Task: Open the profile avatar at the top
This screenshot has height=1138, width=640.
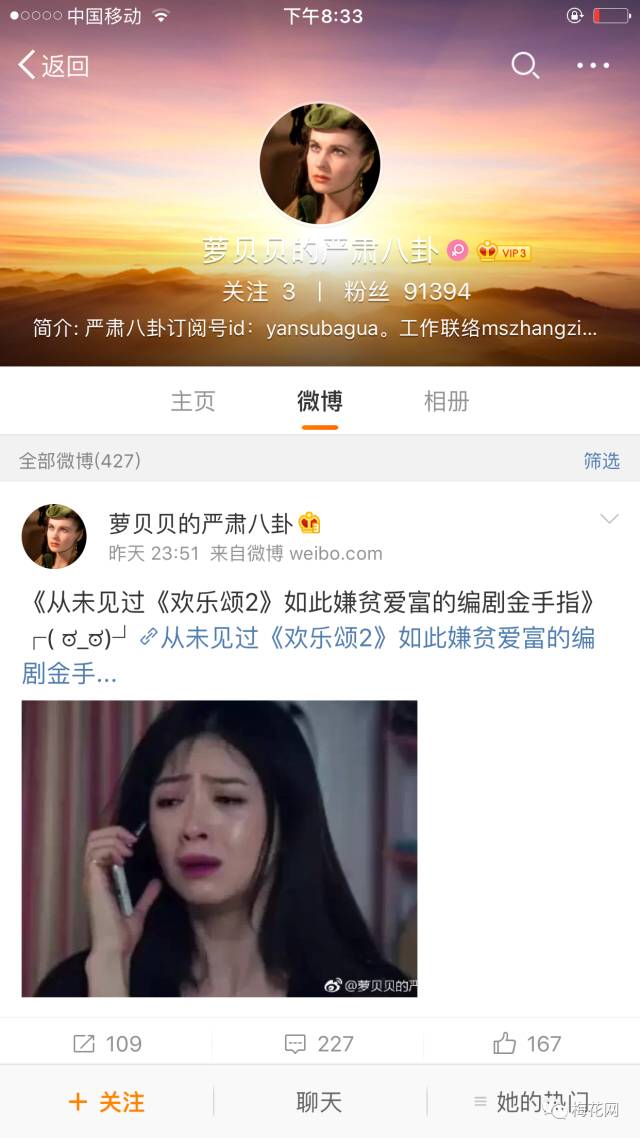Action: coord(320,162)
